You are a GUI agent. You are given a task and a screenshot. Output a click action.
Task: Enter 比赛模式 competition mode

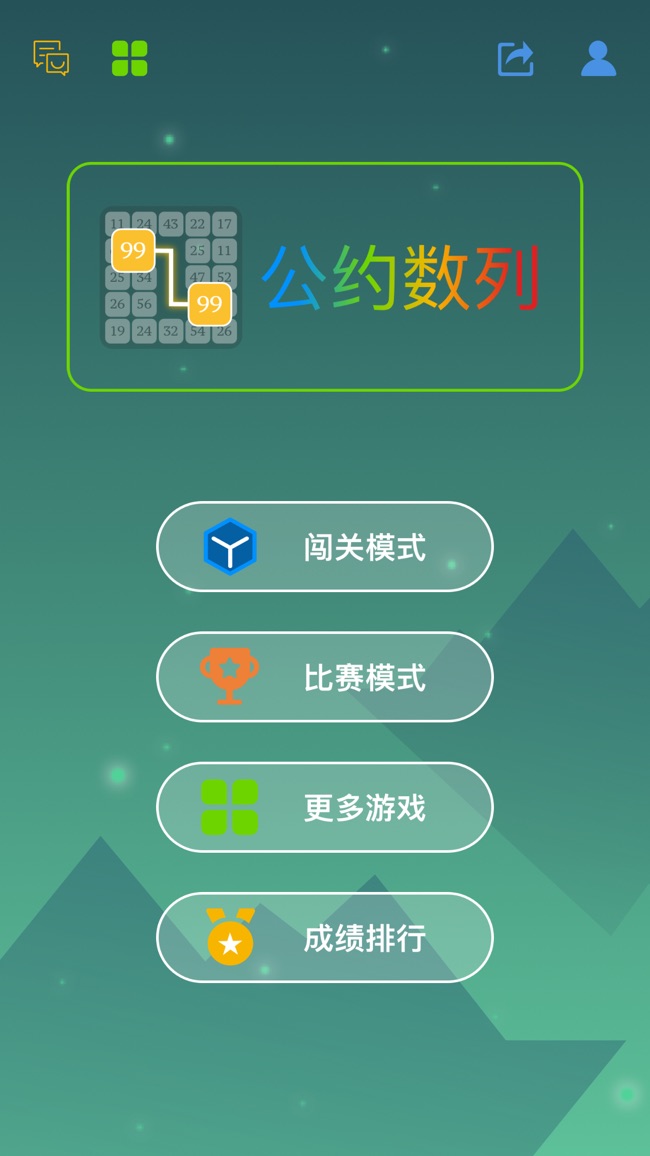[325, 677]
